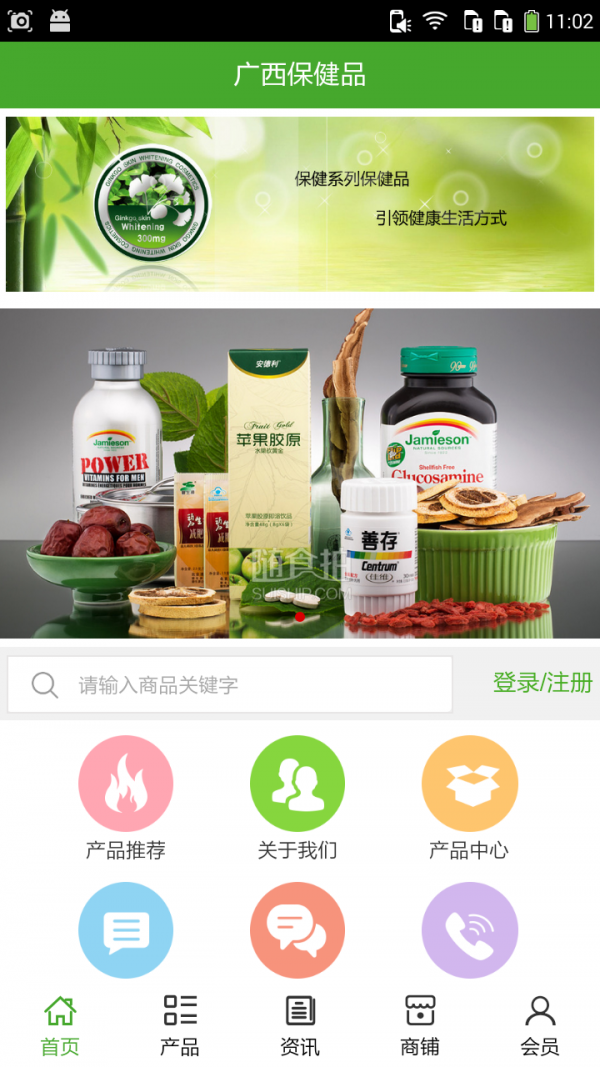The image size is (600, 1067).
Task: Open the health supplements carousel image
Action: pyautogui.click(x=300, y=472)
